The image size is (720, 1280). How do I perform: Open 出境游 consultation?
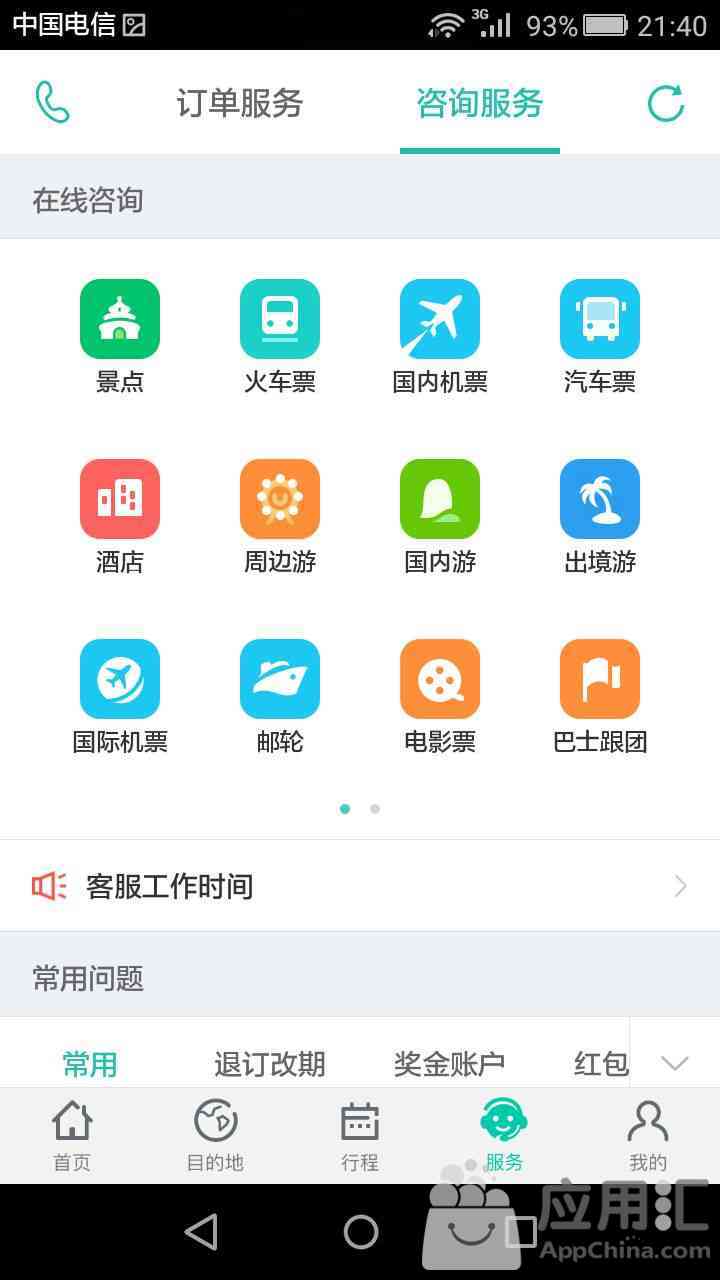[x=600, y=500]
